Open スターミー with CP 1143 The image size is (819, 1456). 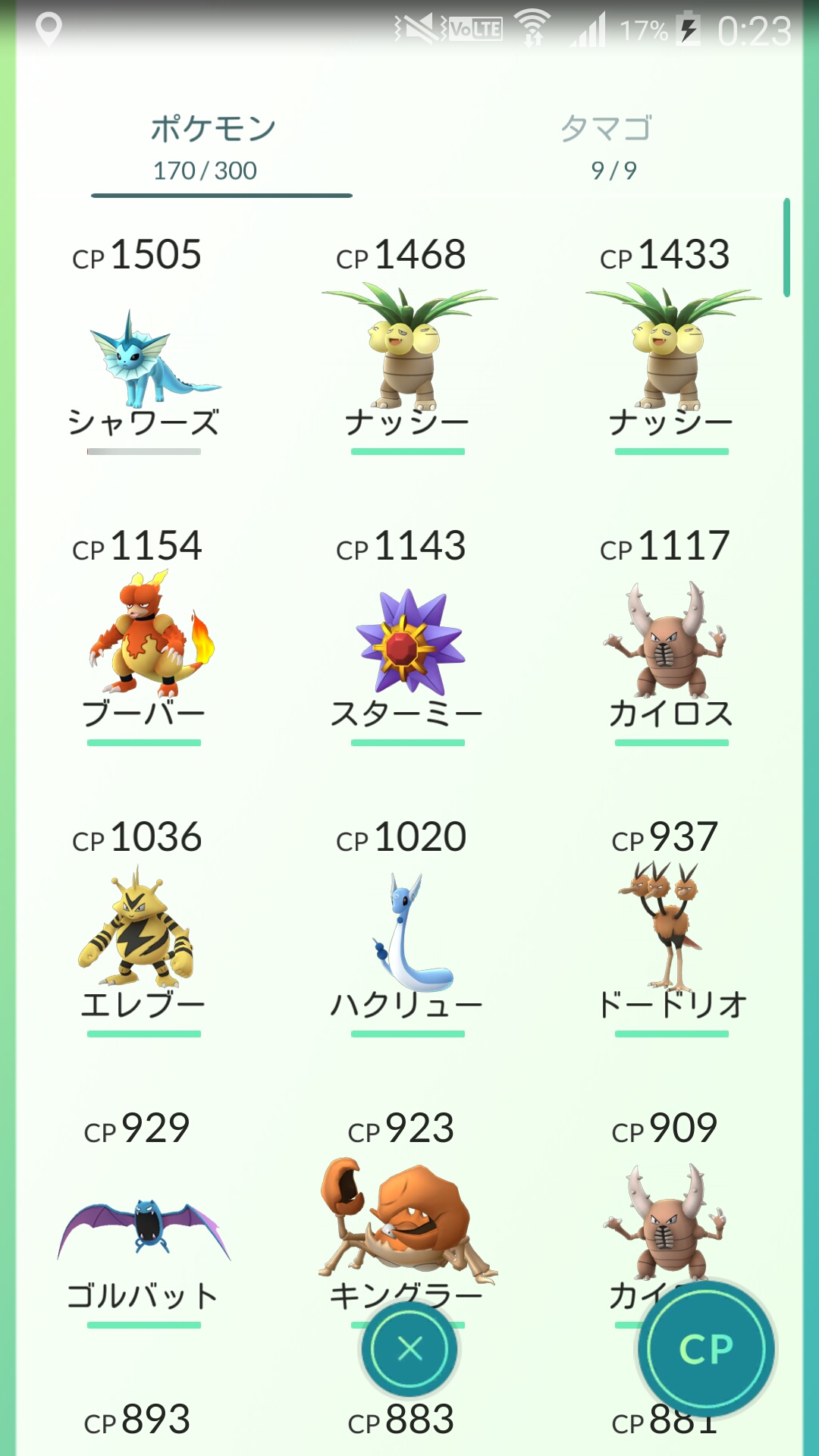(408, 641)
